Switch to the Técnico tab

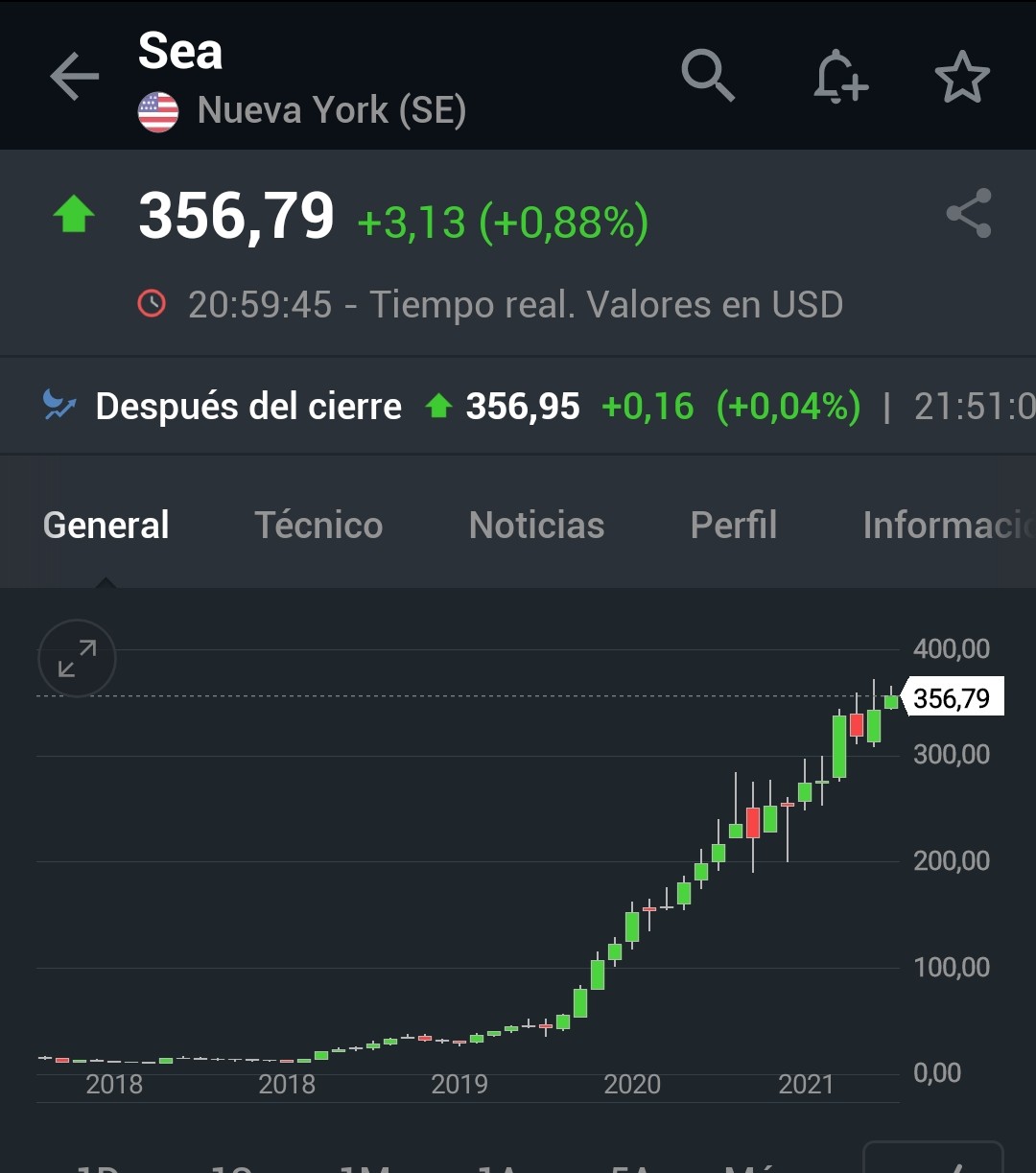pos(318,525)
